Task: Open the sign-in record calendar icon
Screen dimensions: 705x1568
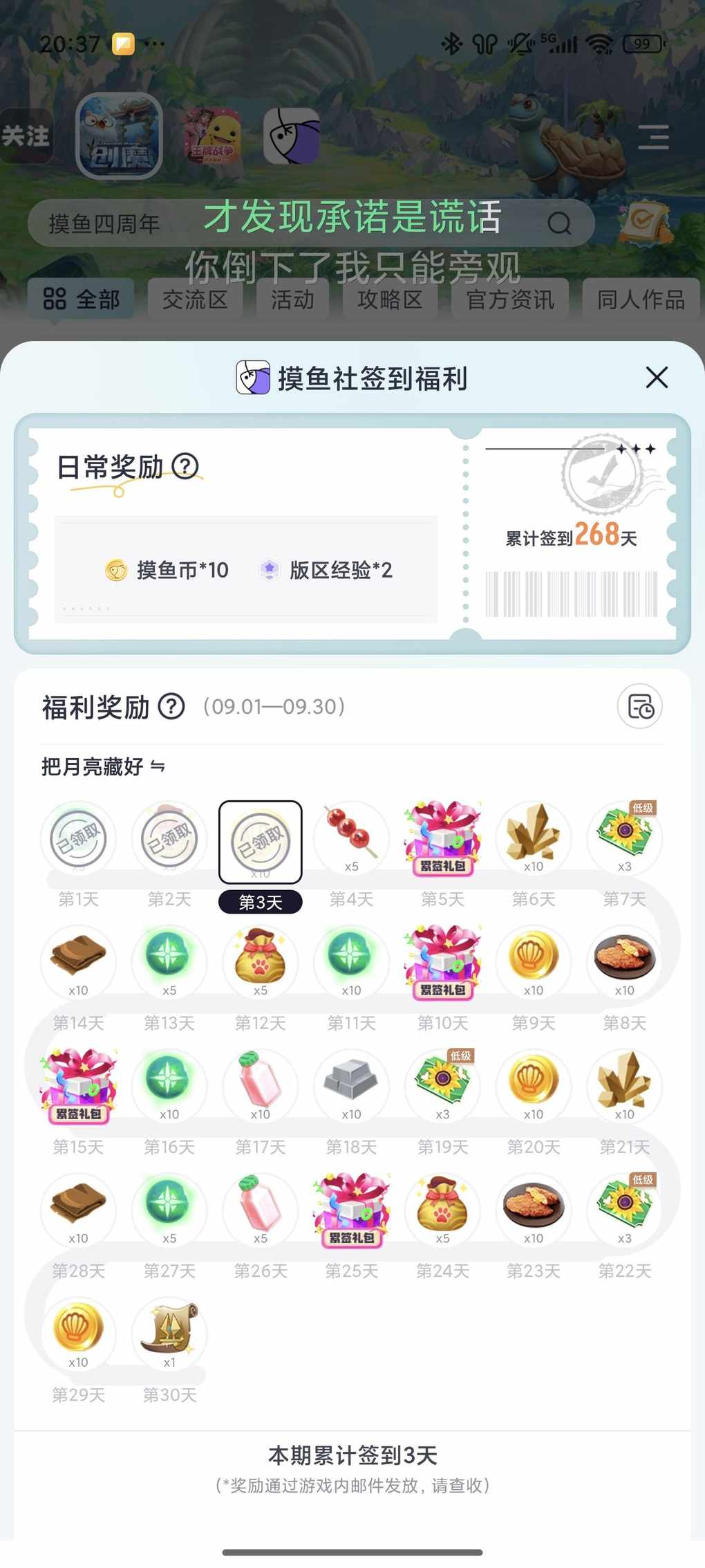Action: [x=639, y=706]
